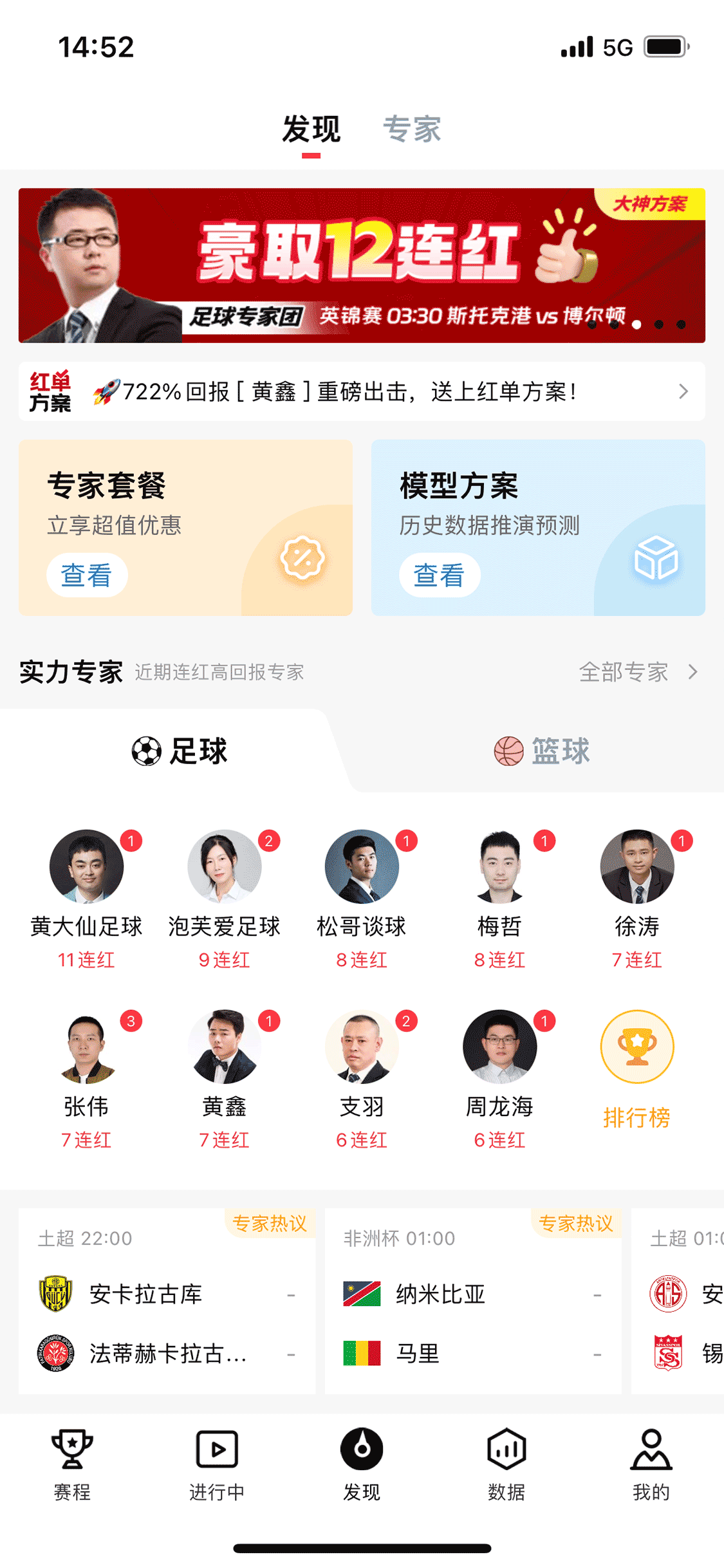724x1568 pixels.
Task: Switch to the 专家 top tab
Action: click(x=411, y=129)
